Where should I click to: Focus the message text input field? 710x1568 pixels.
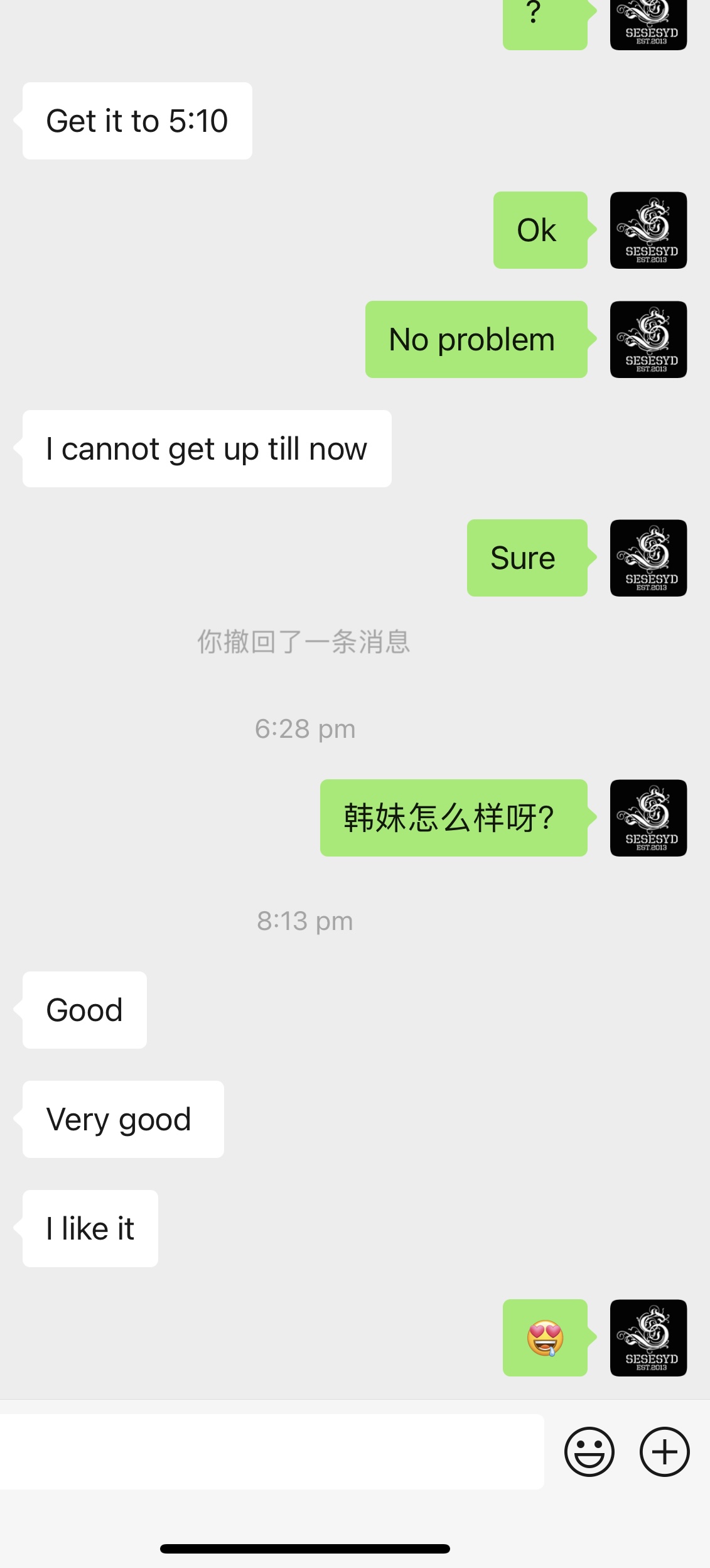click(271, 1451)
